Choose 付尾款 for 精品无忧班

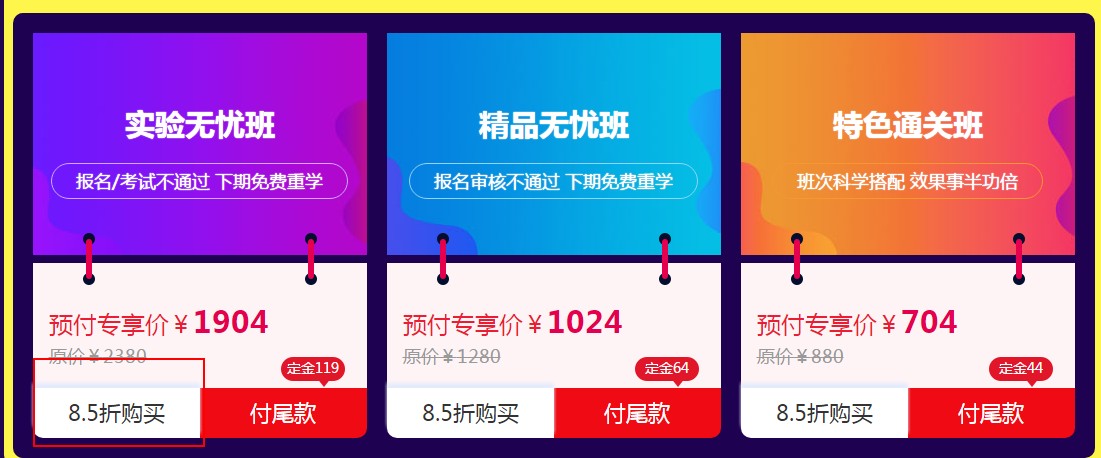pyautogui.click(x=637, y=413)
